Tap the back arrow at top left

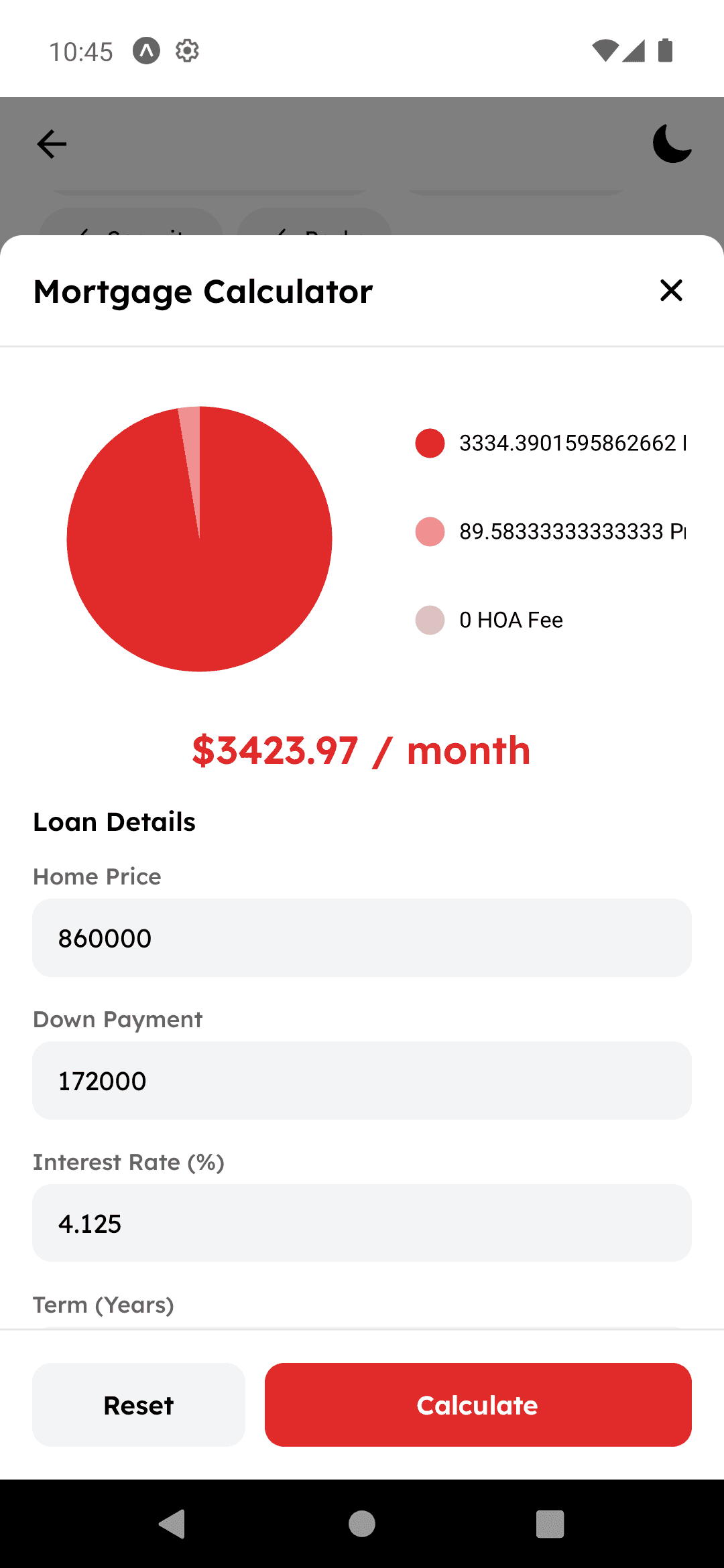coord(51,143)
